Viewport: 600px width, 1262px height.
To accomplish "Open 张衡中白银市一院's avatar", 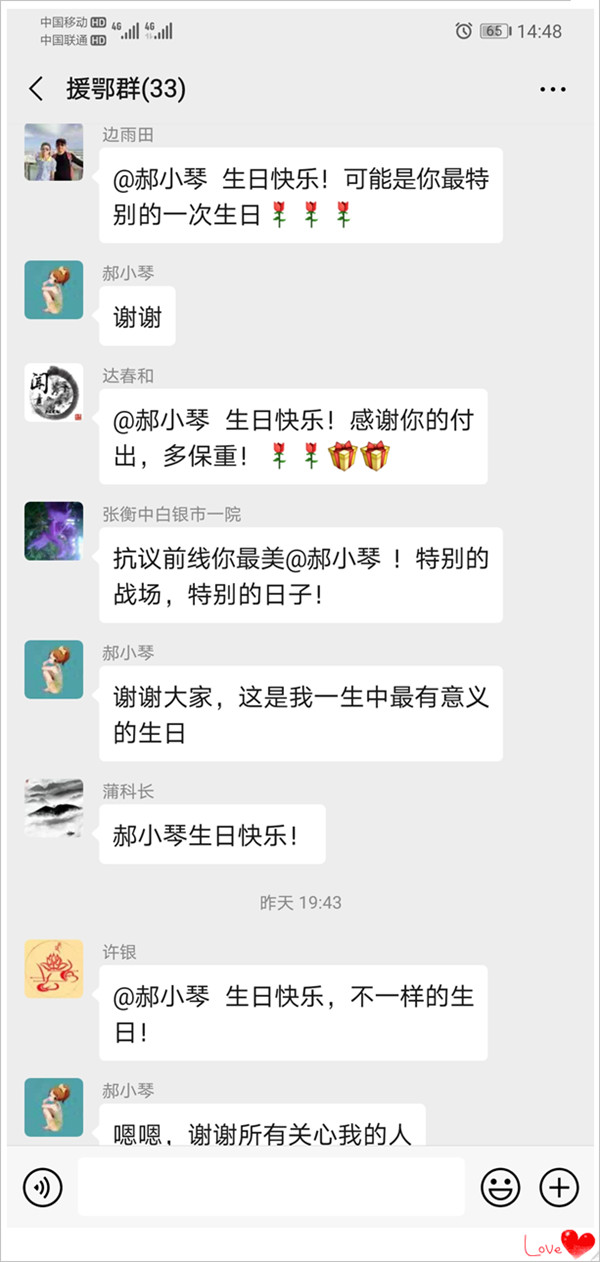I will click(54, 531).
